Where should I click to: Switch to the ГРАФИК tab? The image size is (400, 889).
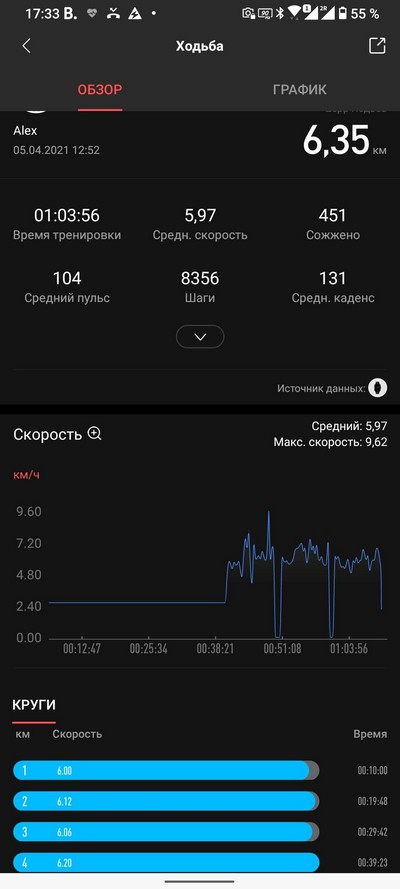coord(300,90)
